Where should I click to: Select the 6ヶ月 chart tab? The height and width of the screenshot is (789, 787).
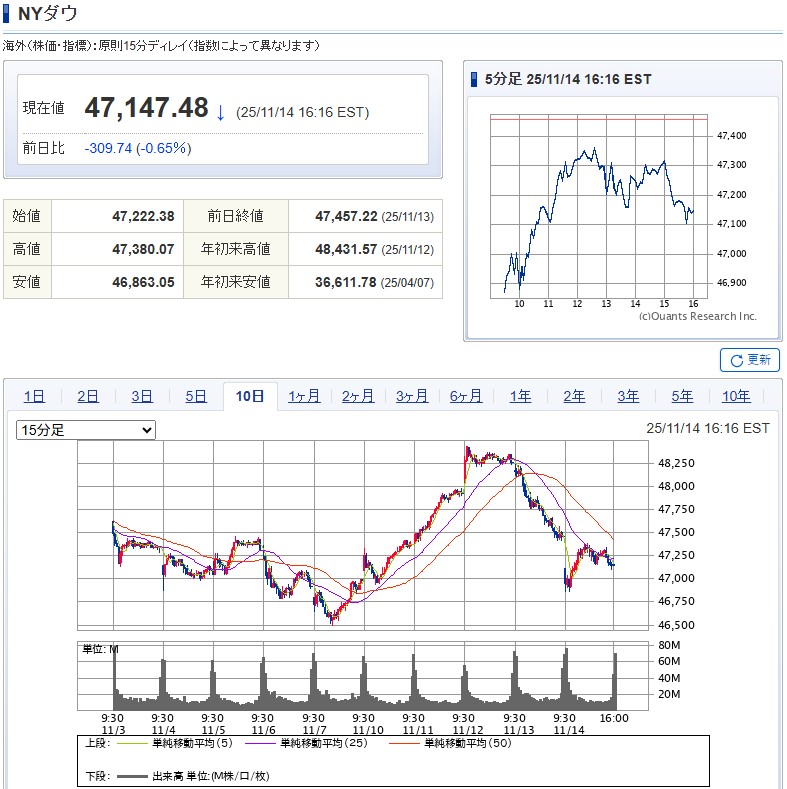tap(466, 396)
